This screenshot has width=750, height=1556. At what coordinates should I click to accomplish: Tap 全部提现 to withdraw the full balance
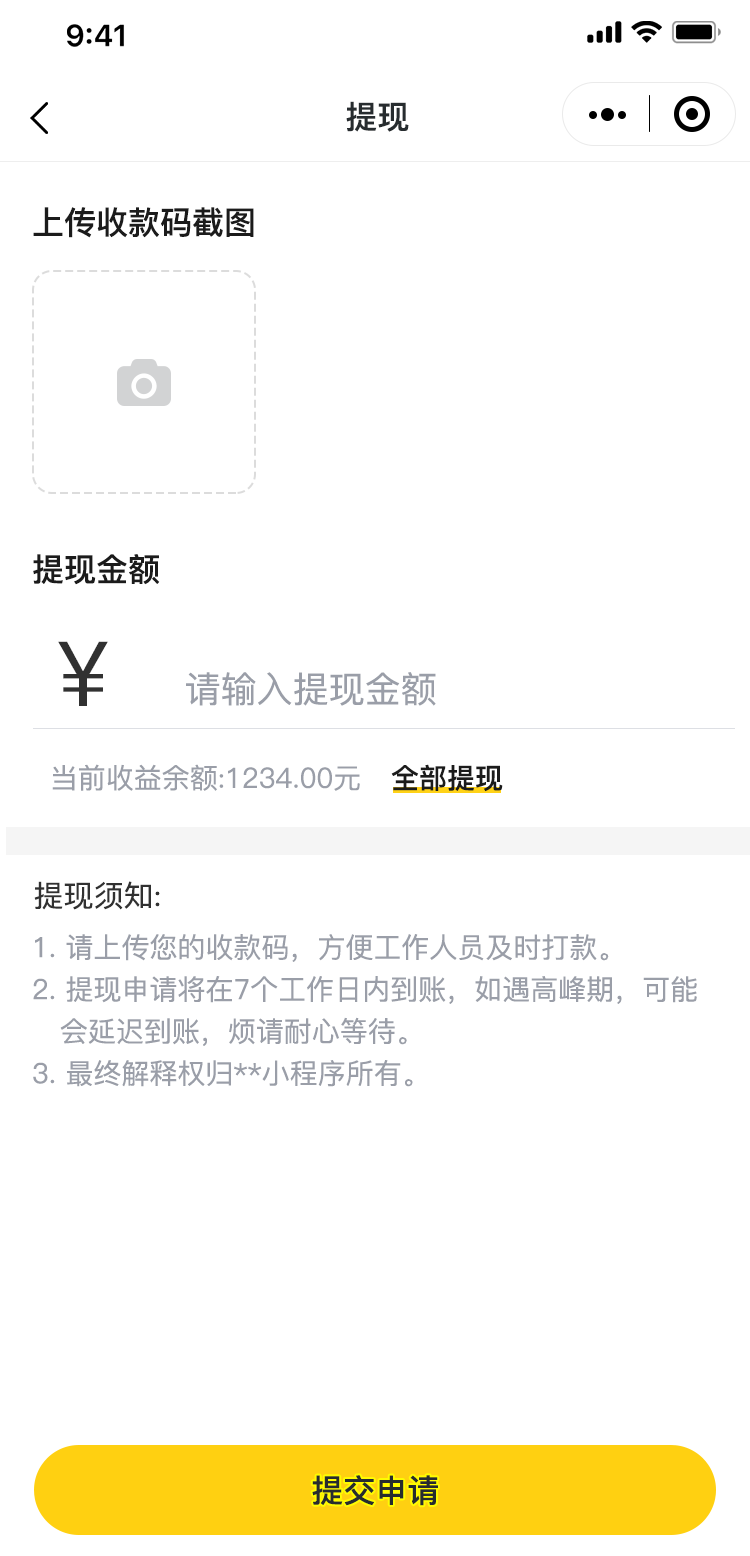[x=447, y=778]
